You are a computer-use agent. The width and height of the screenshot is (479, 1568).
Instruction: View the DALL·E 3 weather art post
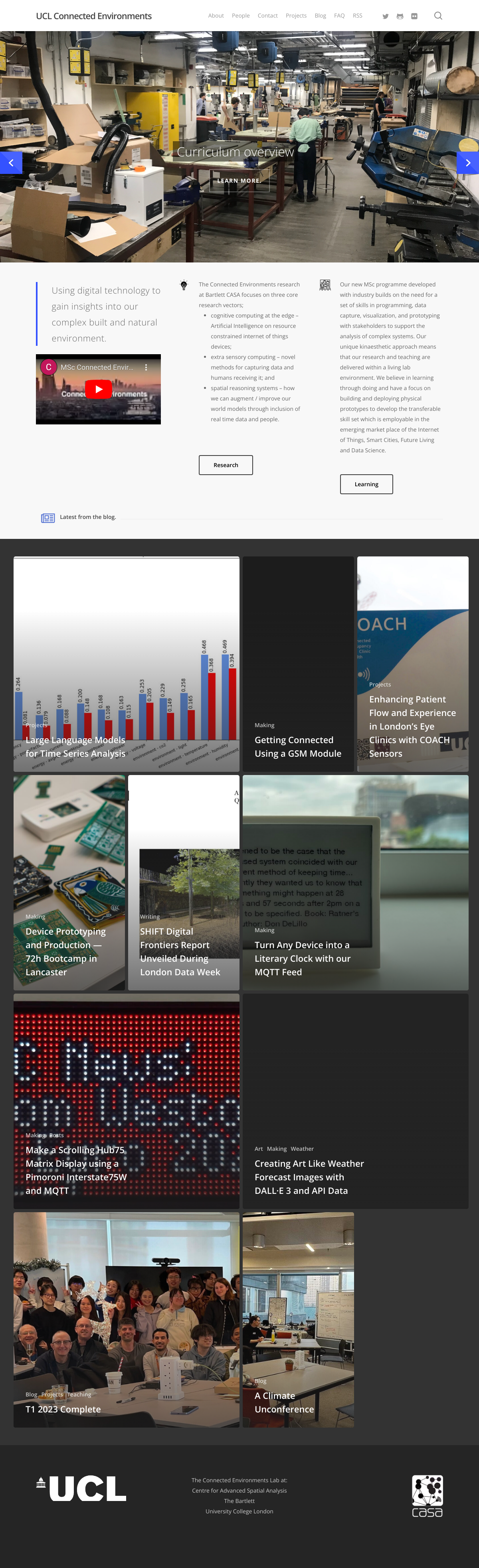pyautogui.click(x=309, y=1177)
